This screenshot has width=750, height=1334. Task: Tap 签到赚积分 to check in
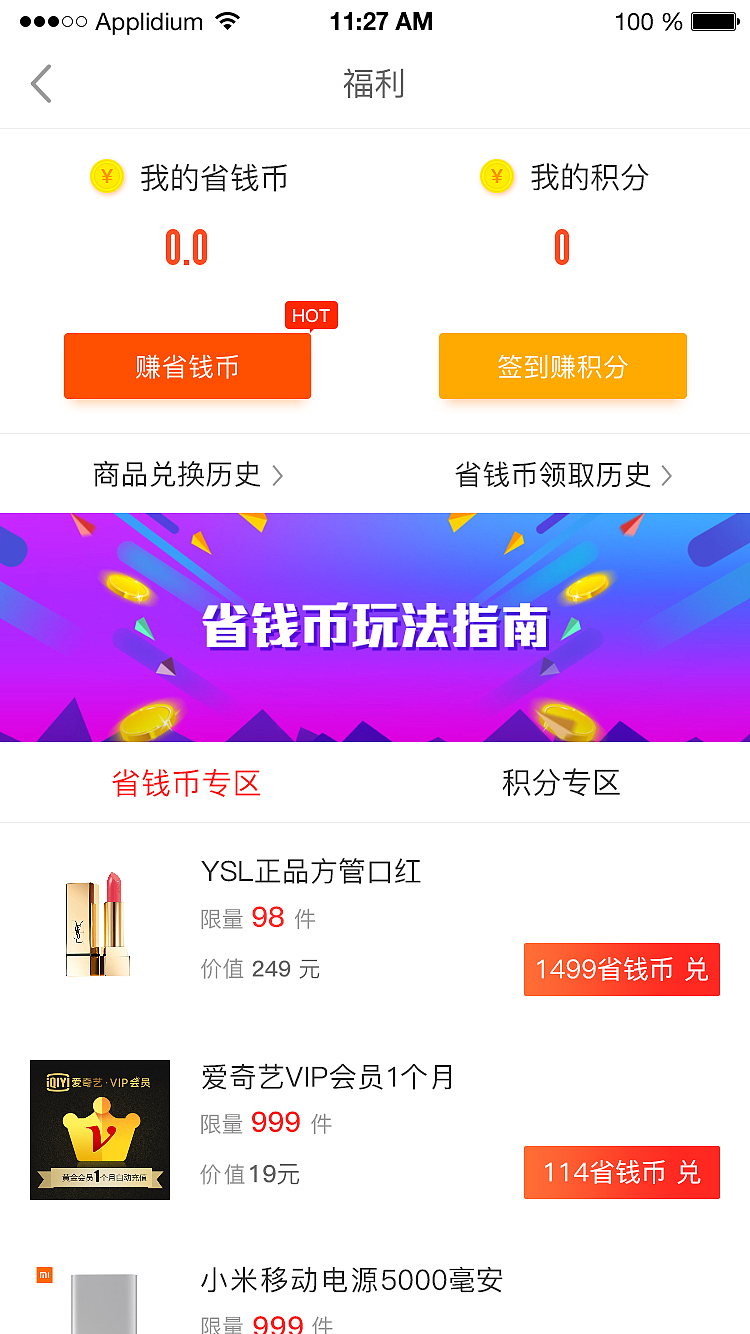coord(562,366)
